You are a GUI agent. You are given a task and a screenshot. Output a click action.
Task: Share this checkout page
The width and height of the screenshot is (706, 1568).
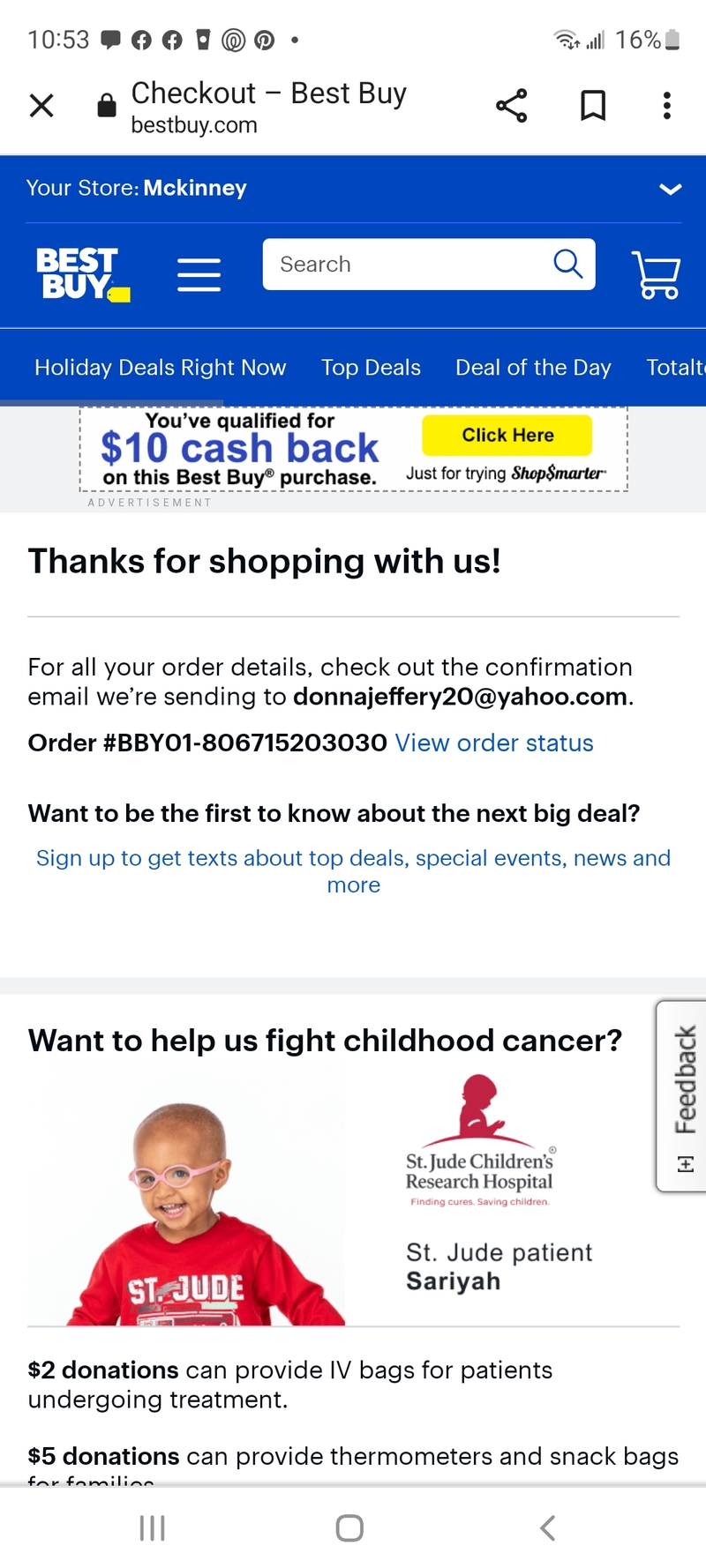[x=511, y=106]
